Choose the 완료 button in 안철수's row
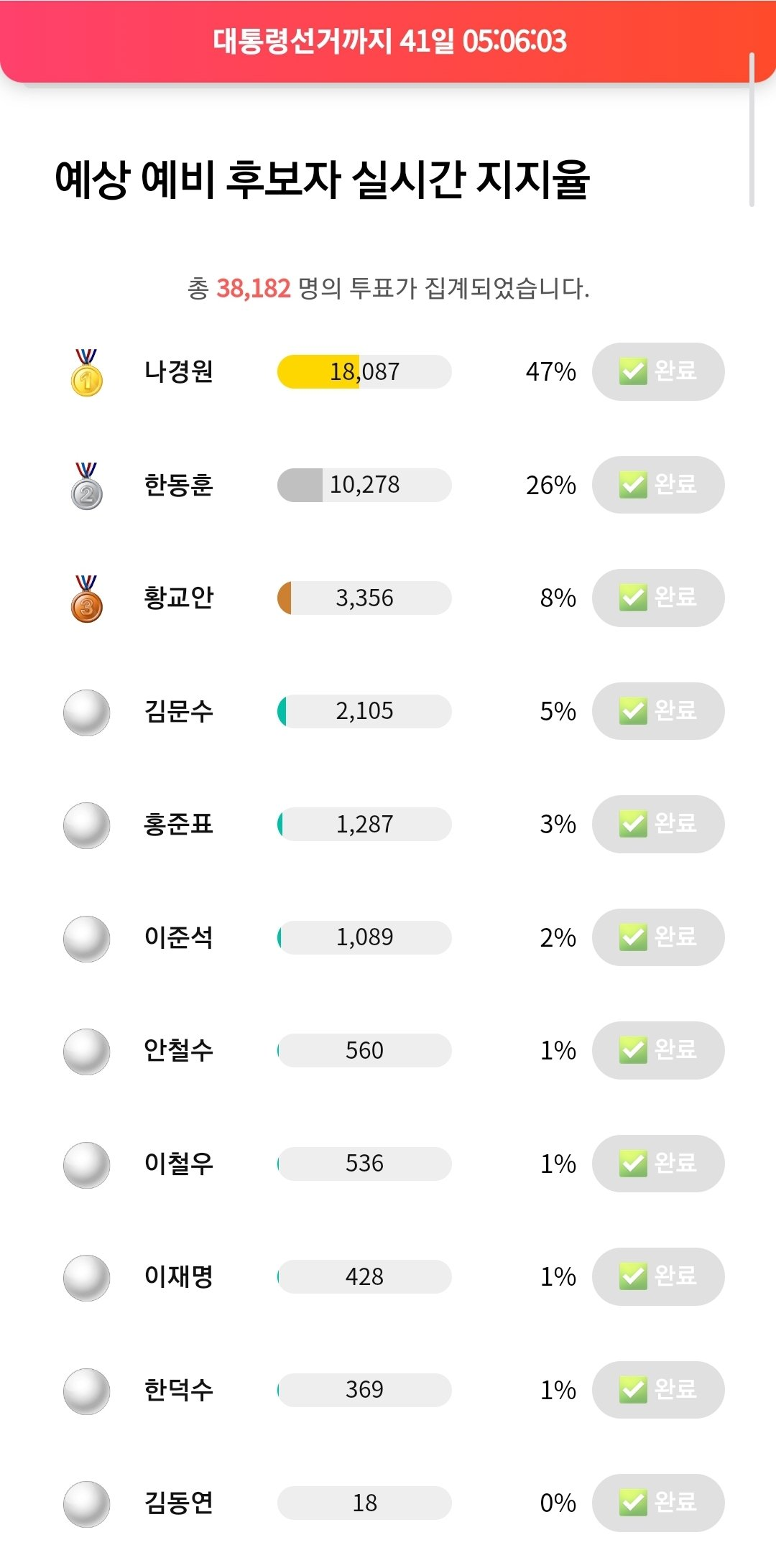Screen dimensions: 776x1568 click(x=658, y=1050)
